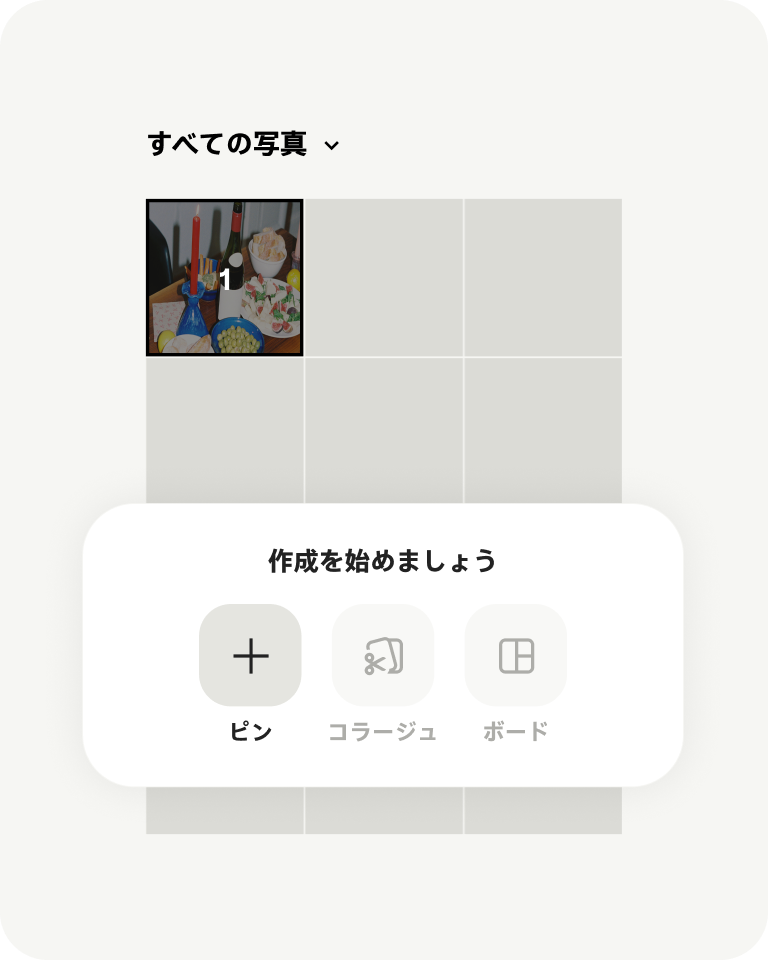Viewport: 768px width, 960px height.
Task: Open the ボード layout icon
Action: point(515,655)
